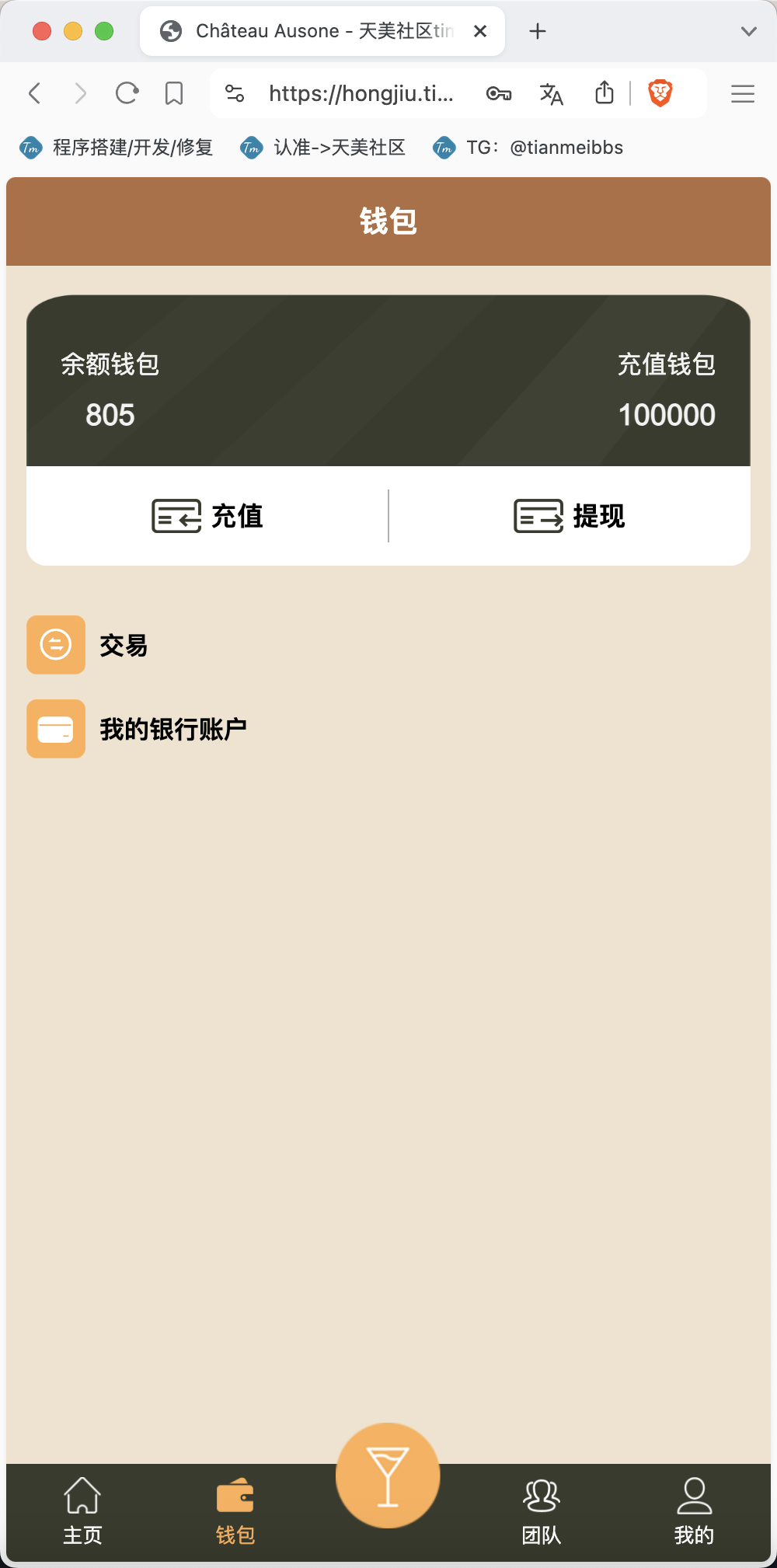
Task: Tap the center cocktail glass button
Action: click(x=388, y=1476)
